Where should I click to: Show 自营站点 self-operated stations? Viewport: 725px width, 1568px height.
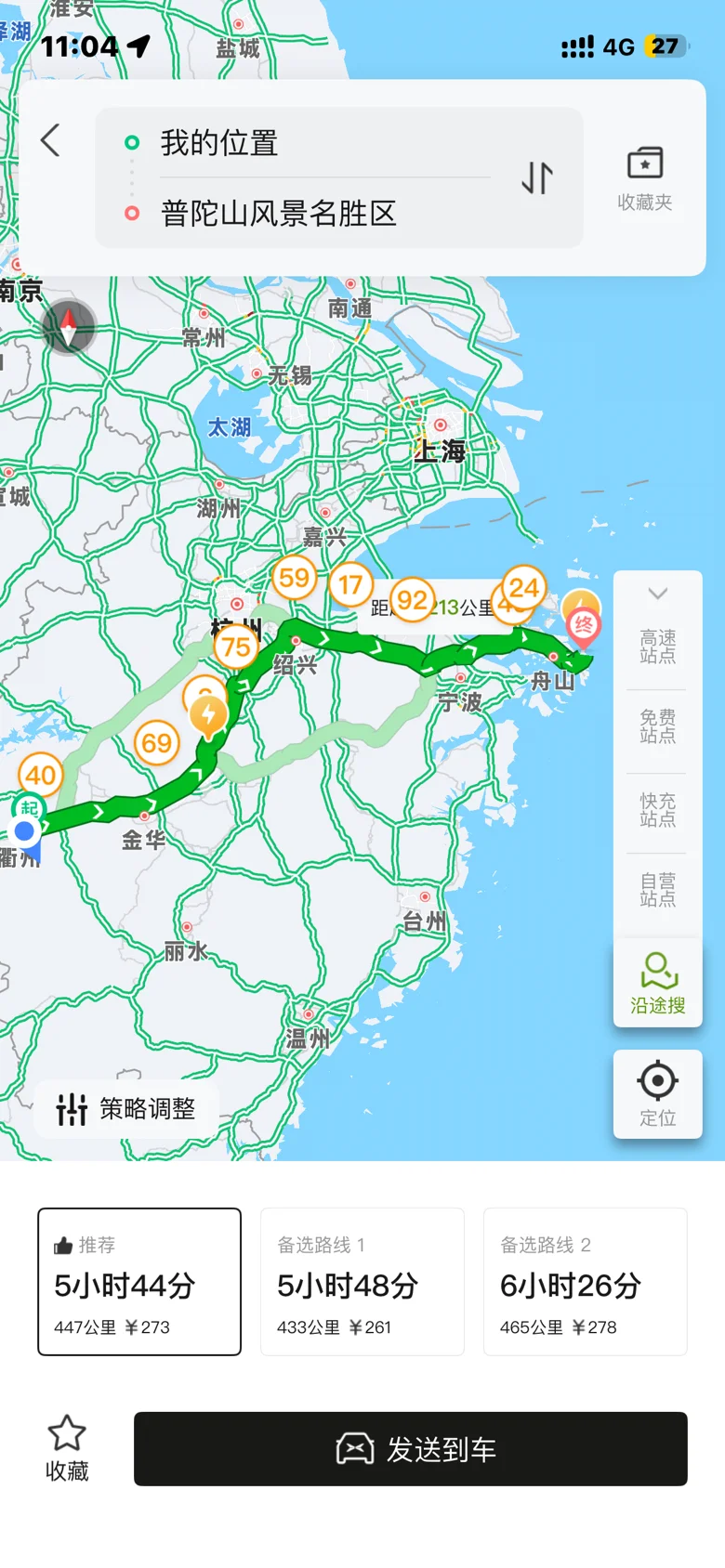(x=658, y=890)
